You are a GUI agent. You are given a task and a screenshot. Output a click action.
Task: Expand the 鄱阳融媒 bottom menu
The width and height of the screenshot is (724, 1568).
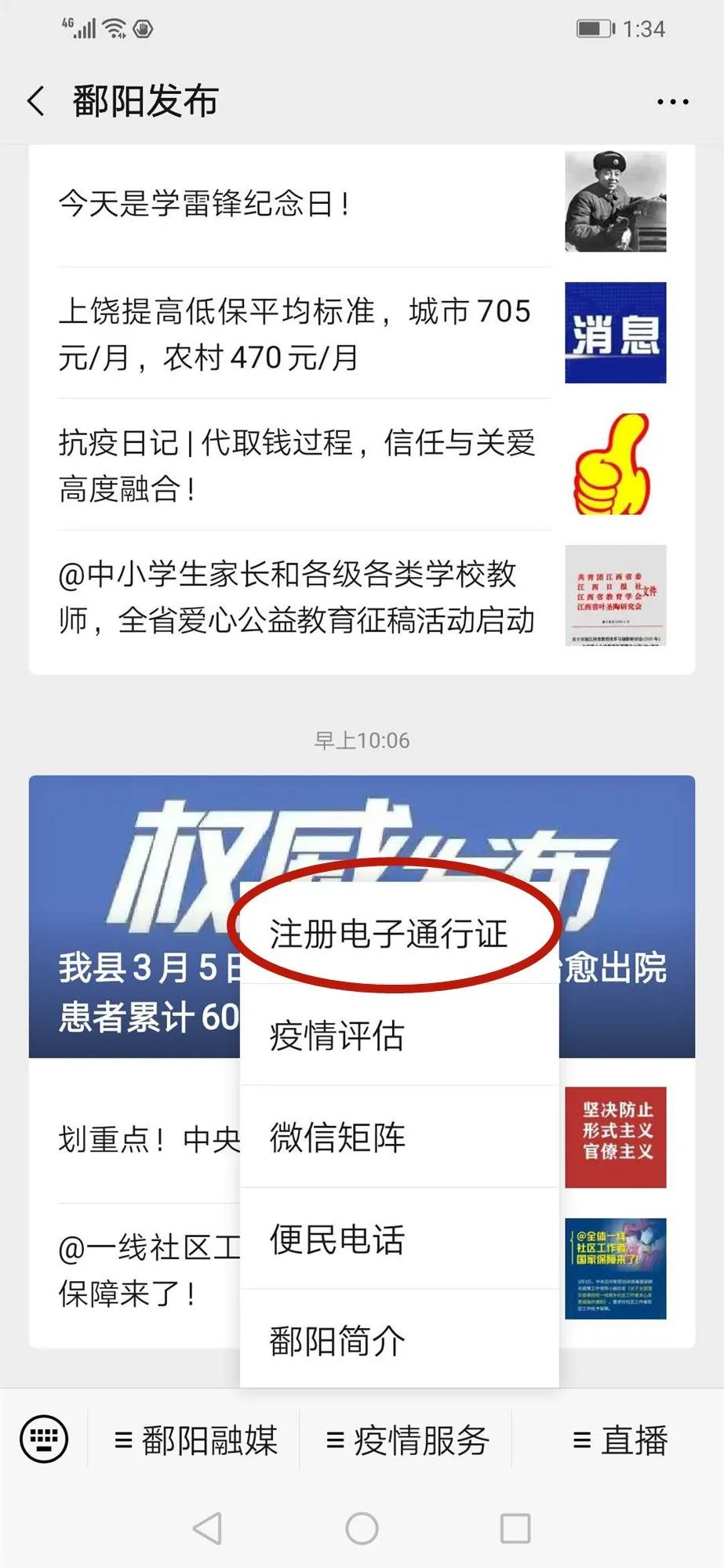tap(195, 1440)
